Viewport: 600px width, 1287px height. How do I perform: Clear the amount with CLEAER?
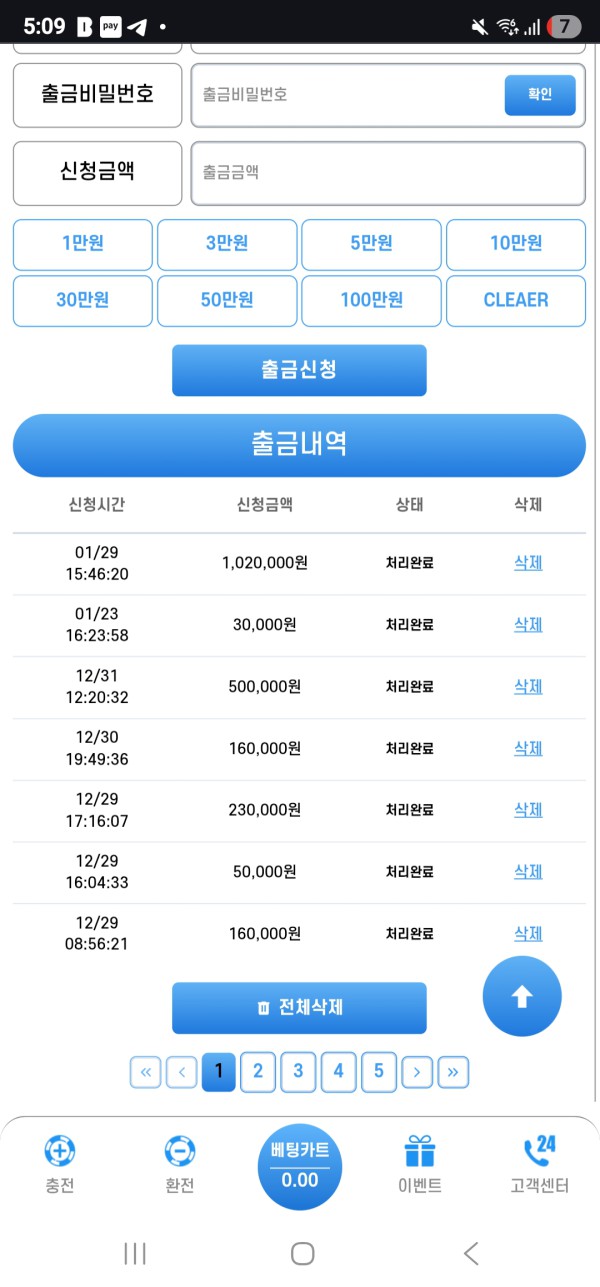[x=516, y=300]
